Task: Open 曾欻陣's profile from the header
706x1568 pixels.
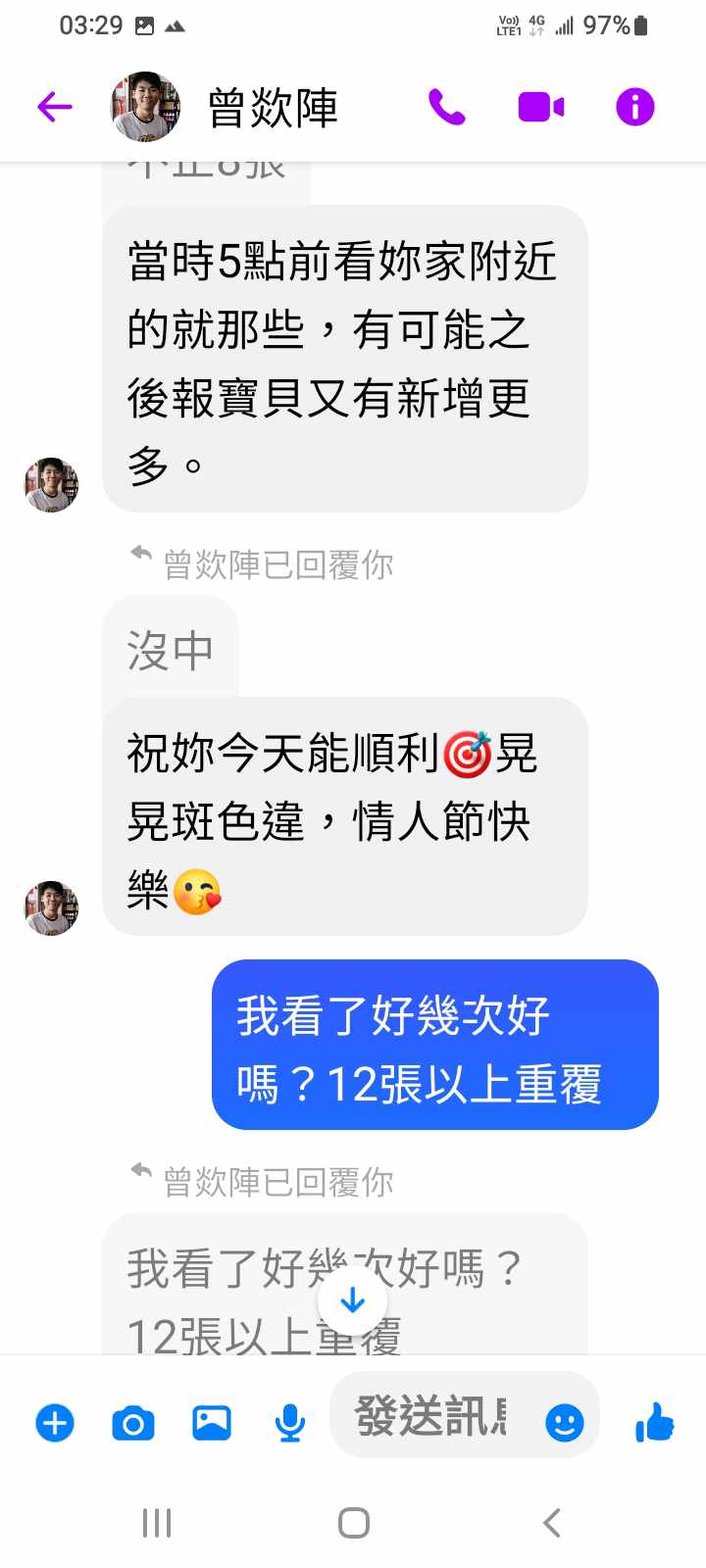Action: click(x=273, y=107)
